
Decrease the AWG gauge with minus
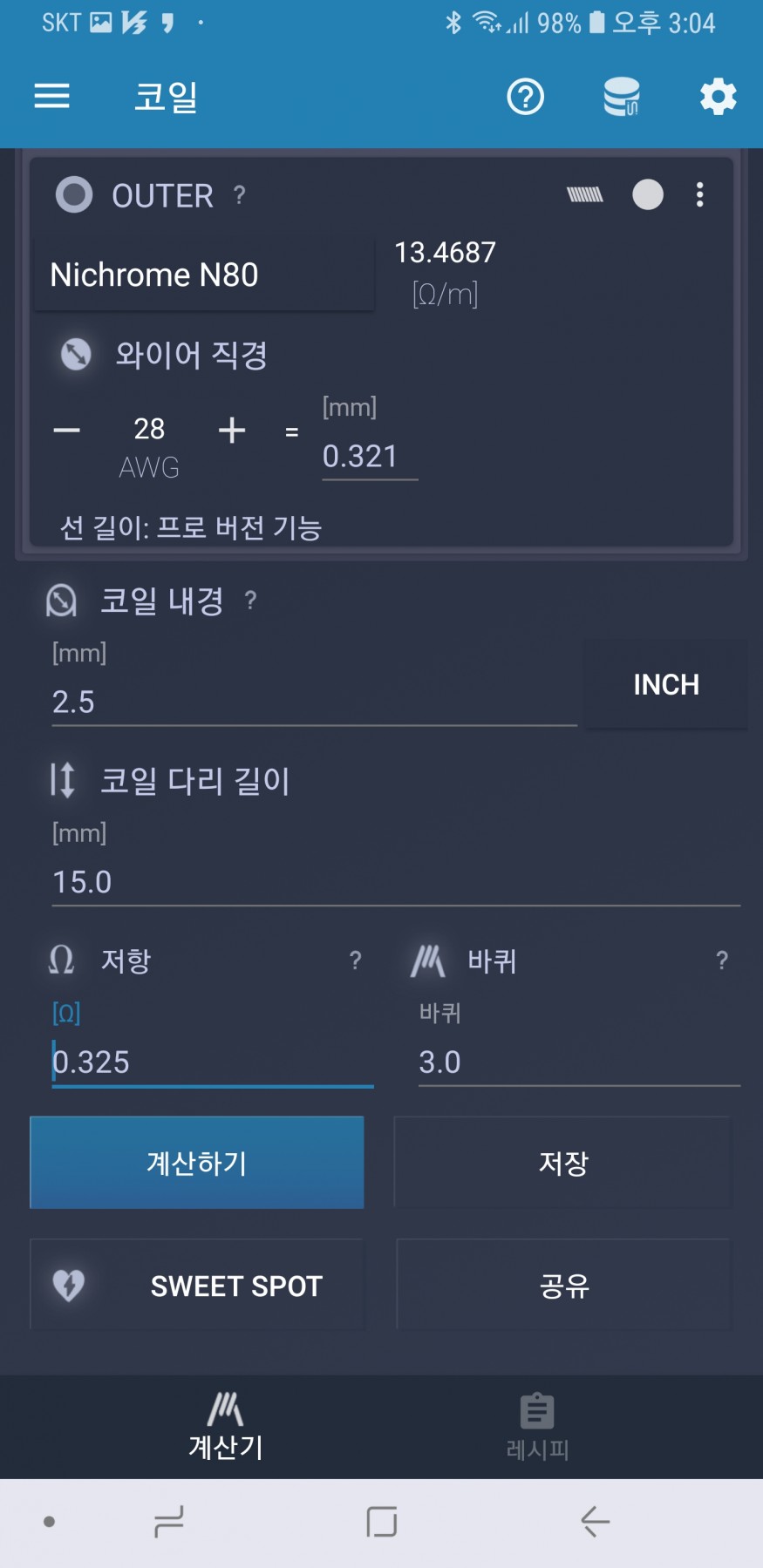click(x=67, y=430)
